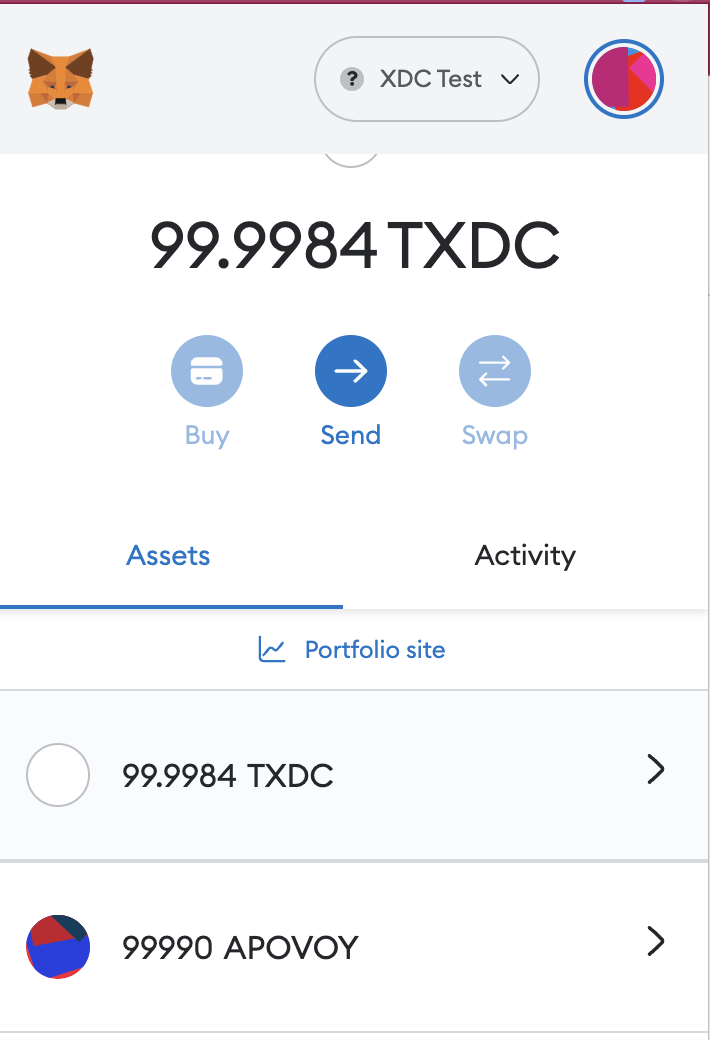Open the Portfolio site link

point(352,650)
